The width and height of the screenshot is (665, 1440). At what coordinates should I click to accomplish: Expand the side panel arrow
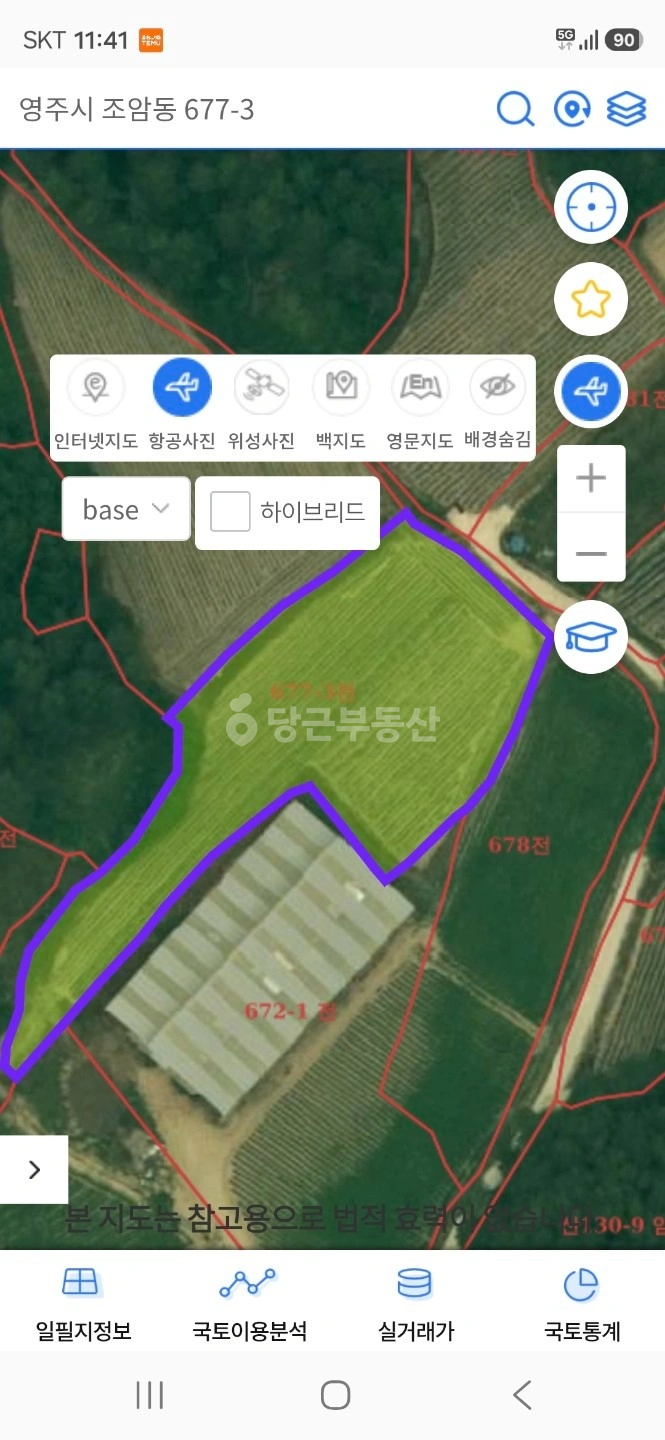point(34,1169)
